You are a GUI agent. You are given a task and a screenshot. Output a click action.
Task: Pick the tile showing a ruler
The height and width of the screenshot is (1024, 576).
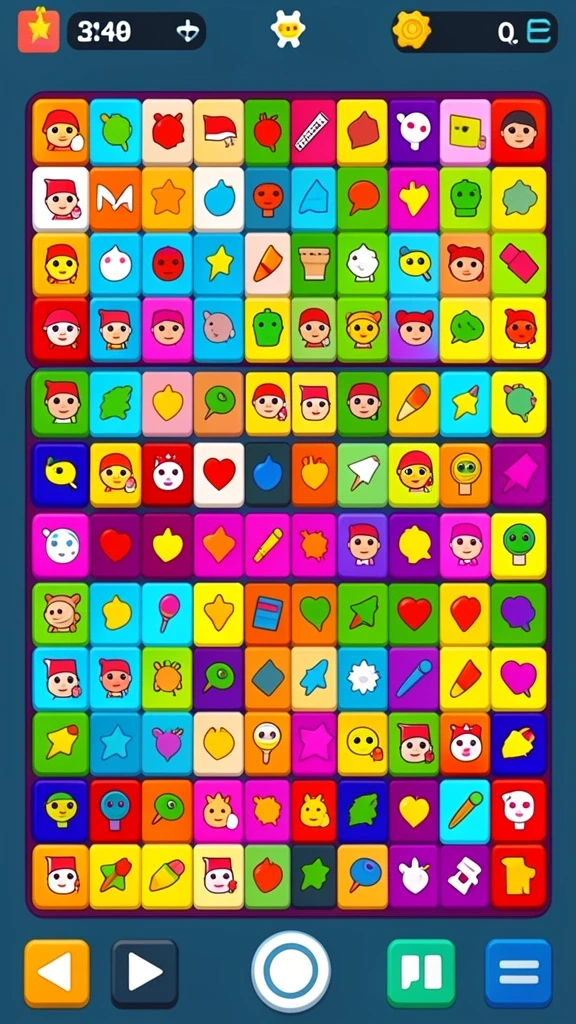(x=312, y=131)
